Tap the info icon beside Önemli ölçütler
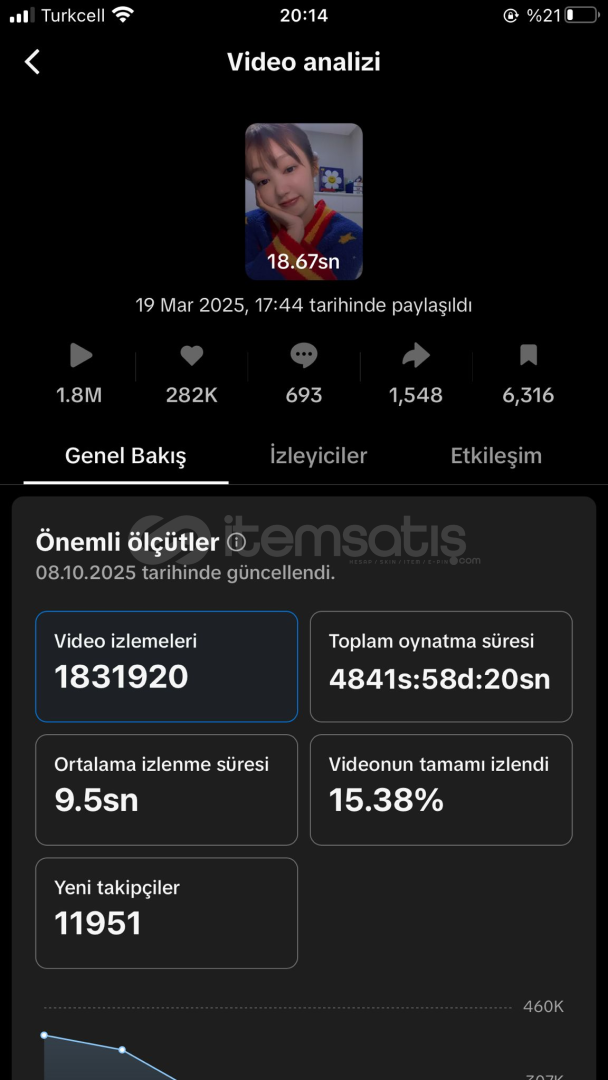Image resolution: width=608 pixels, height=1080 pixels. [x=236, y=542]
